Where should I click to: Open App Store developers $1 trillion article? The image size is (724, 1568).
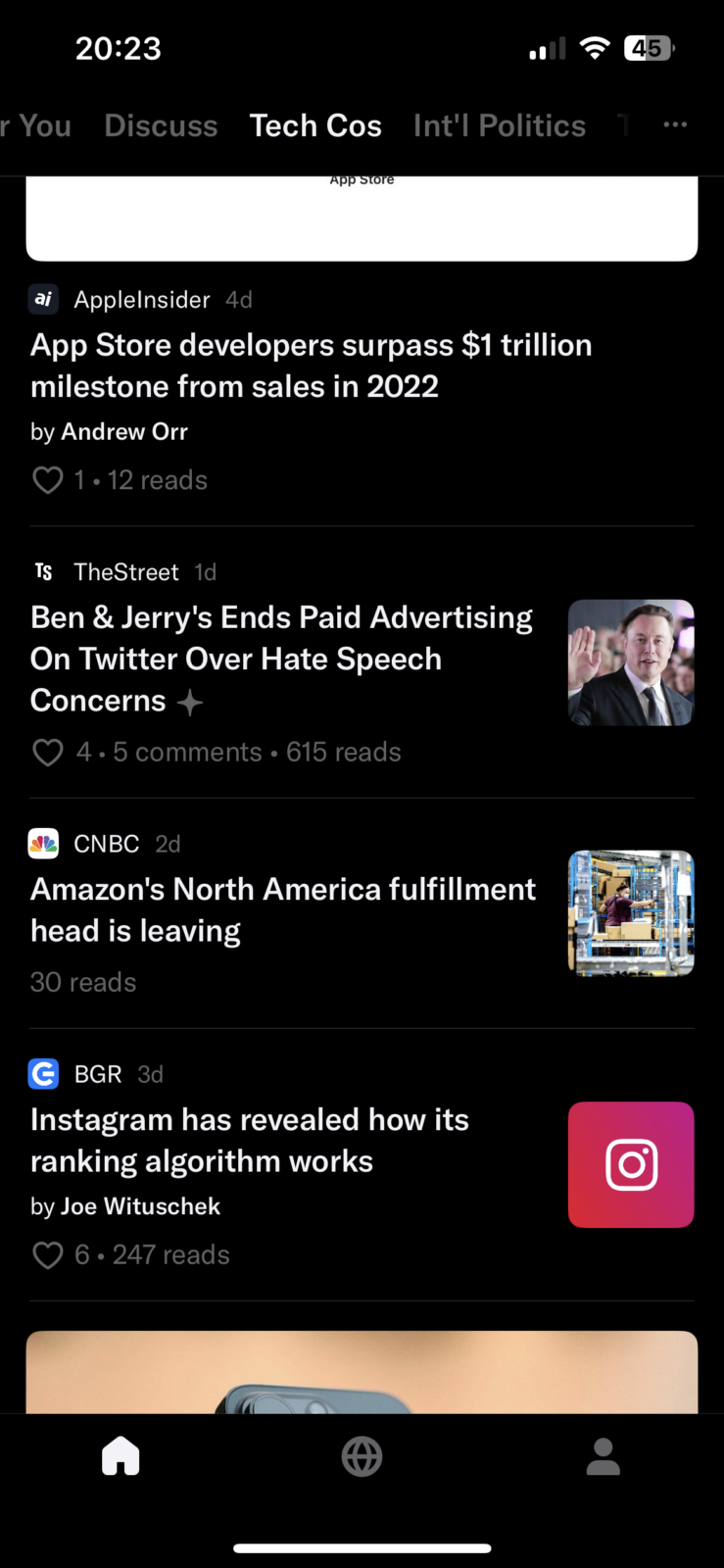(311, 366)
